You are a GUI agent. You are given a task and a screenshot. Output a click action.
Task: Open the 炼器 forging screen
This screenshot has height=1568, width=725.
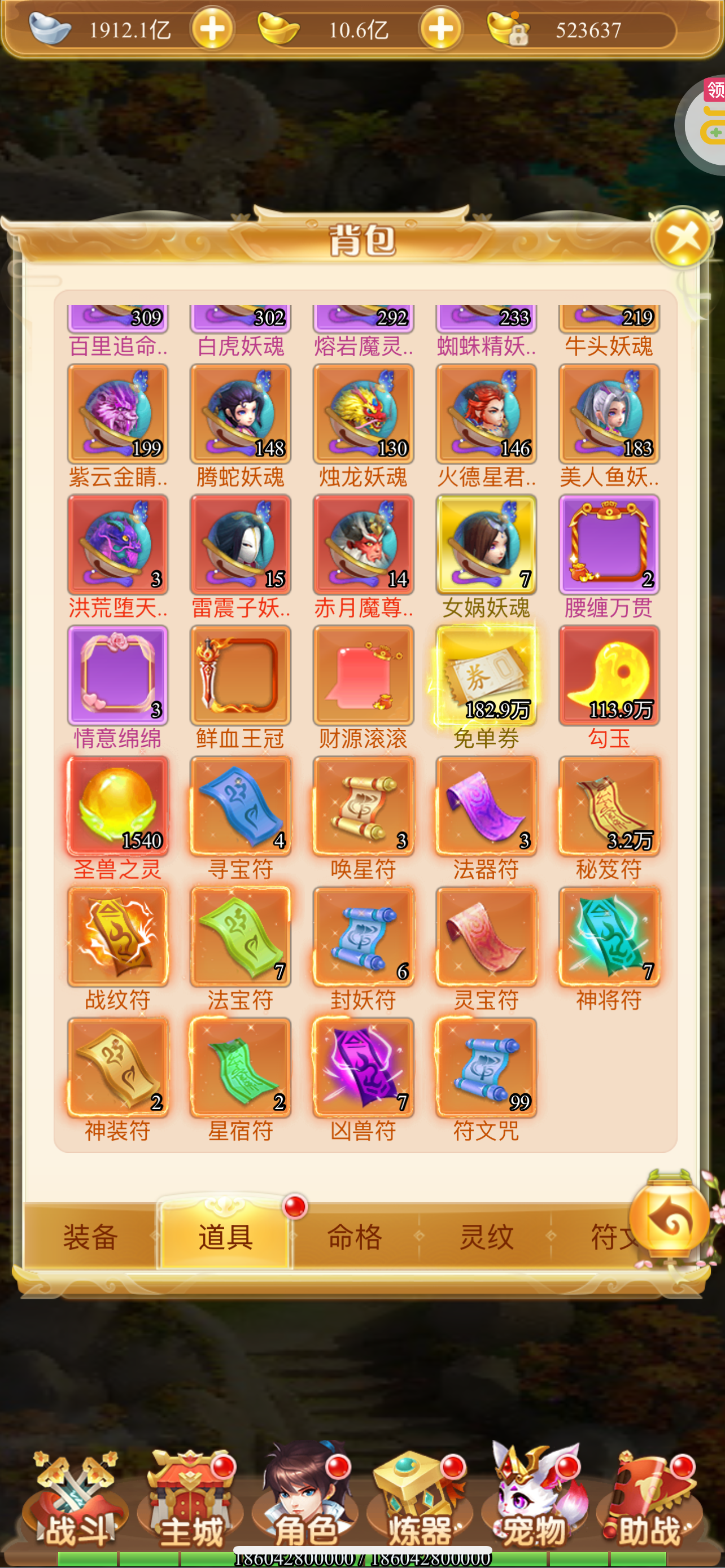click(420, 1500)
